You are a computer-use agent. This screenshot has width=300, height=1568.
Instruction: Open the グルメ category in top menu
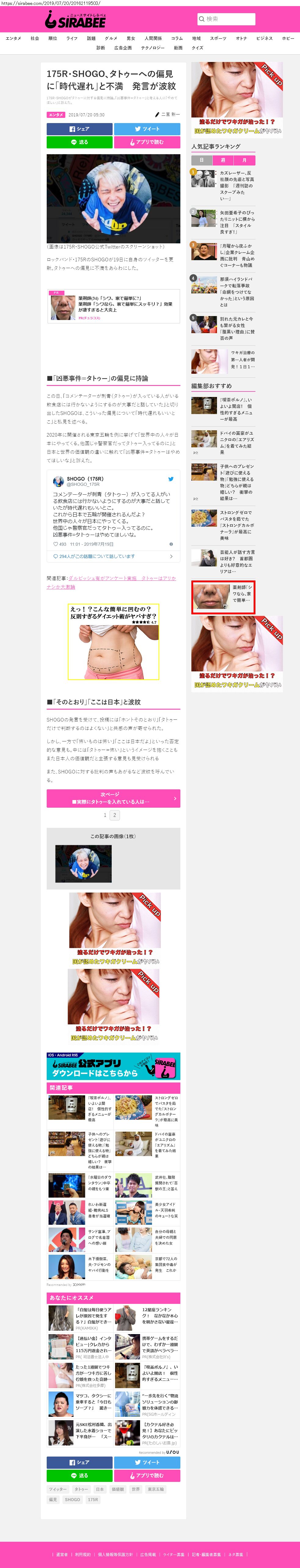click(x=111, y=38)
